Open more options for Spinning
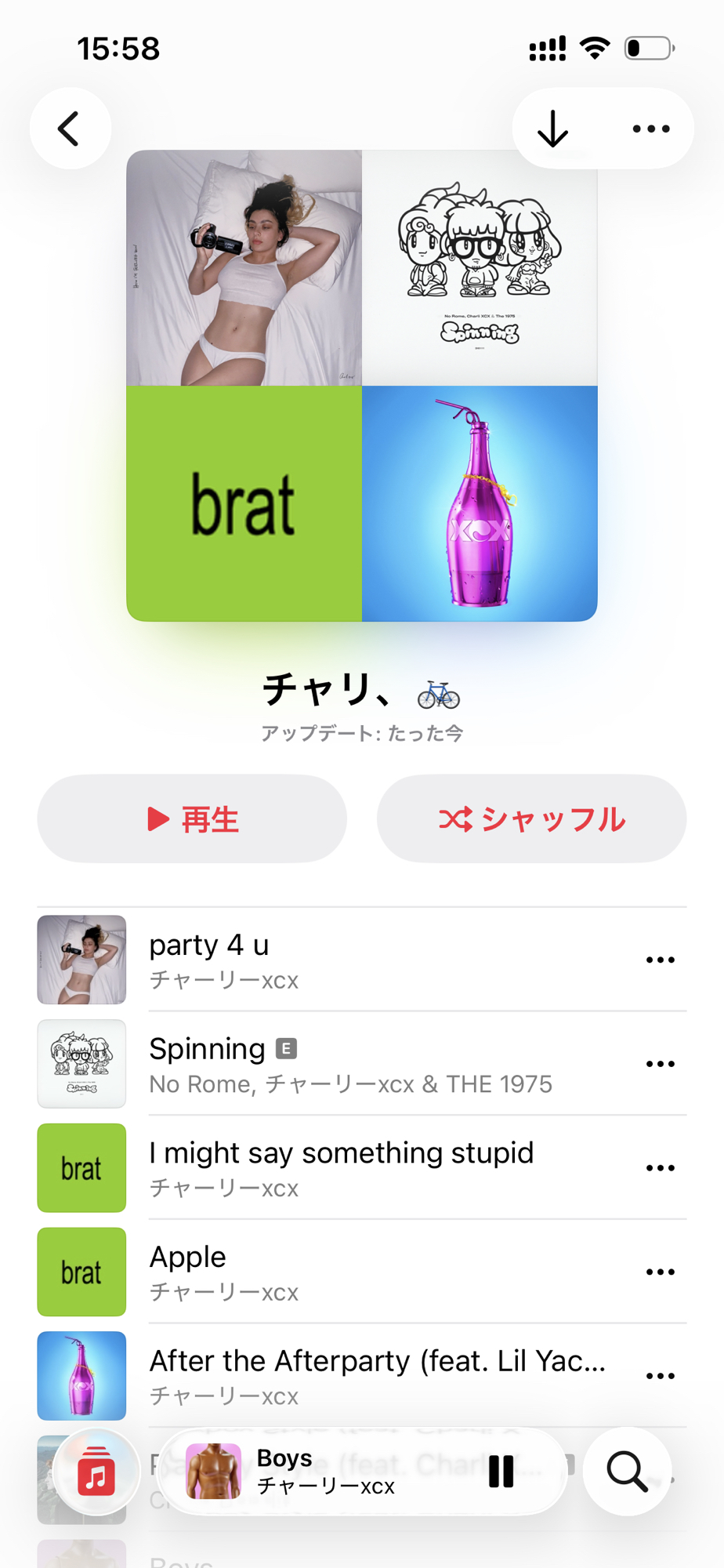 point(661,1064)
